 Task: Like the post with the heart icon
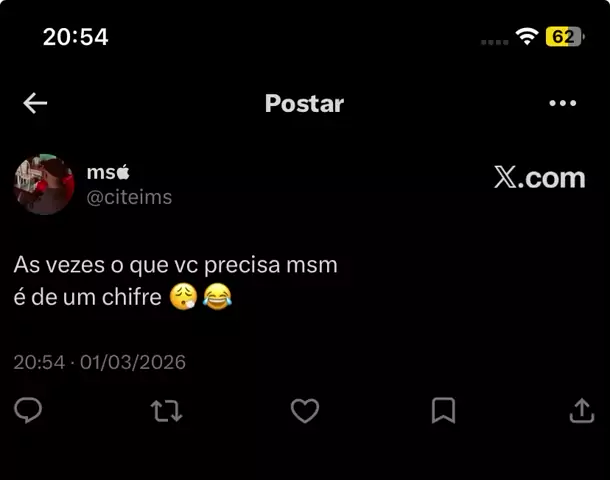pyautogui.click(x=305, y=410)
